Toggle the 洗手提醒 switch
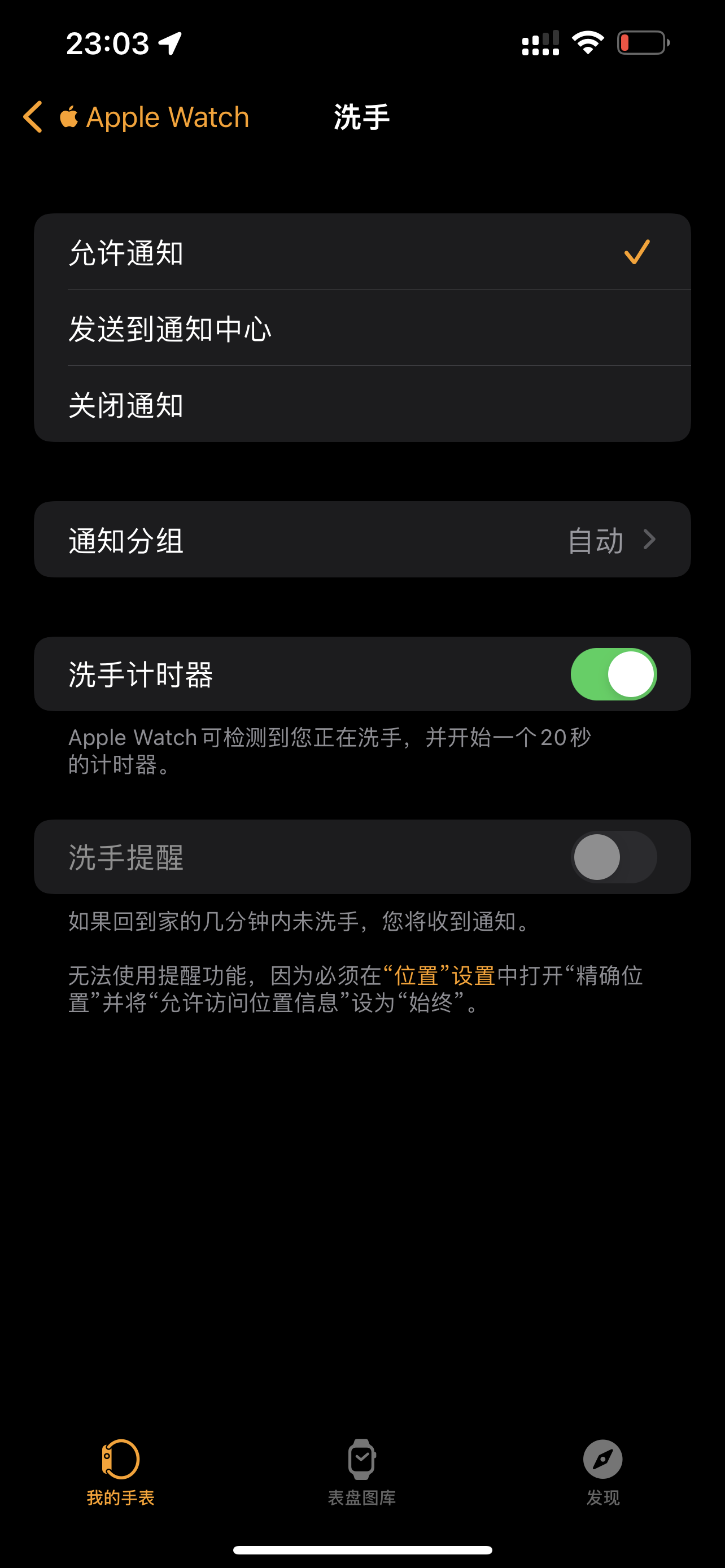The height and width of the screenshot is (1568, 725). pyautogui.click(x=613, y=857)
